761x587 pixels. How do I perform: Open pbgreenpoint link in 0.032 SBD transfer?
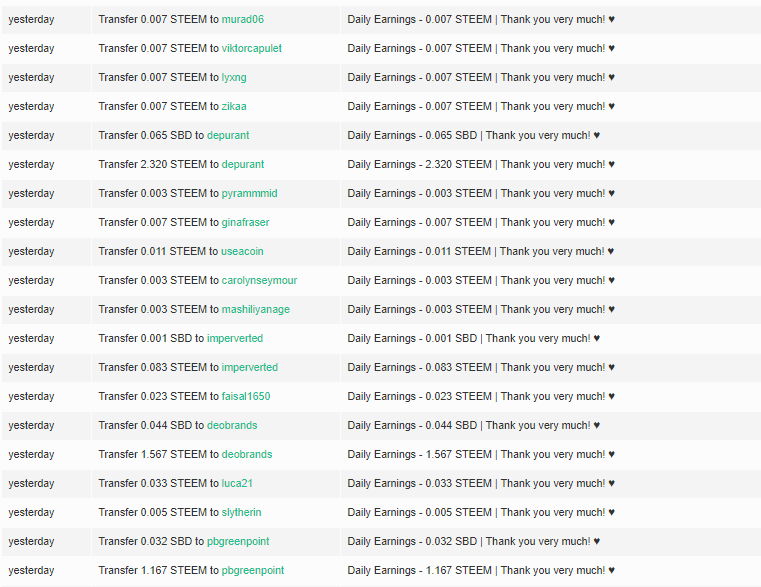pyautogui.click(x=238, y=541)
